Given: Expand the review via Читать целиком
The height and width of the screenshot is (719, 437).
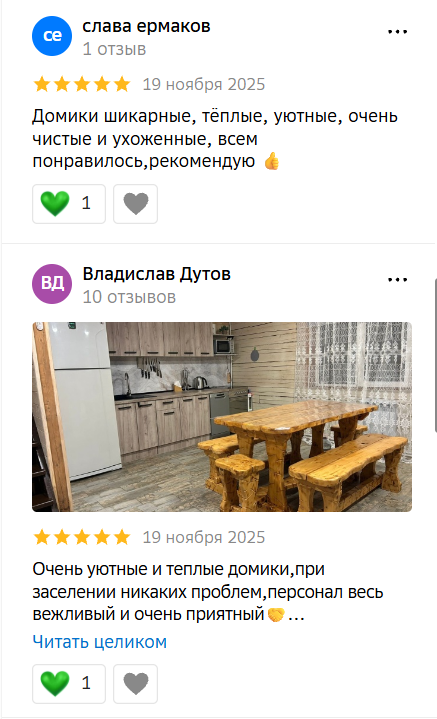Looking at the screenshot, I should pyautogui.click(x=100, y=642).
